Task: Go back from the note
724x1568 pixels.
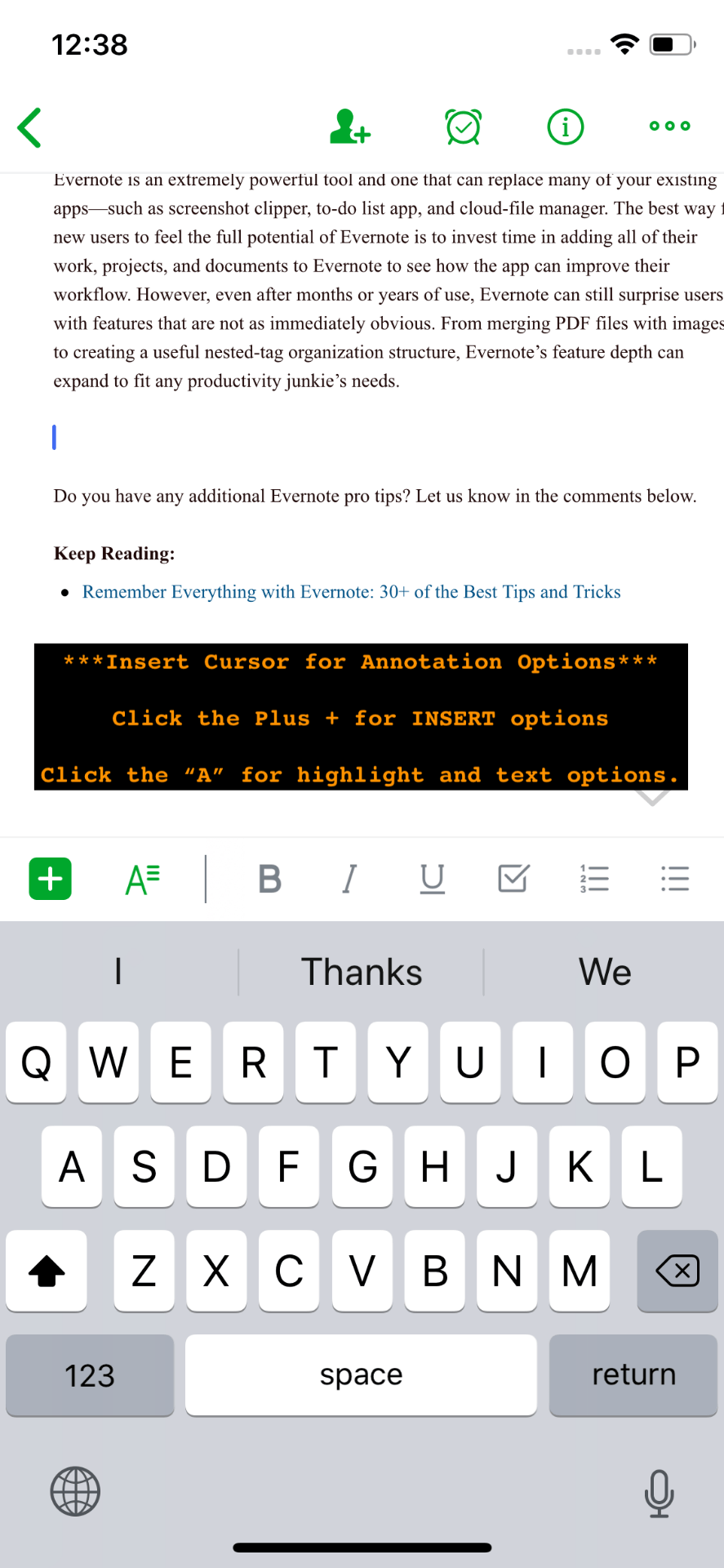Action: coord(30,127)
